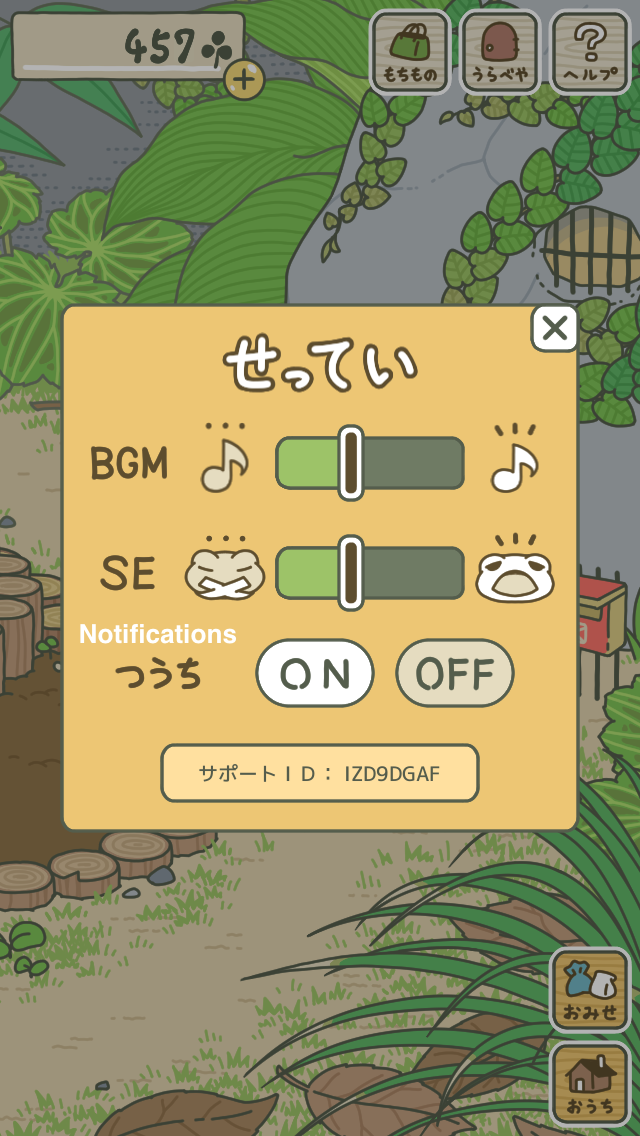
Task: Turn notifications ON
Action: pyautogui.click(x=315, y=672)
